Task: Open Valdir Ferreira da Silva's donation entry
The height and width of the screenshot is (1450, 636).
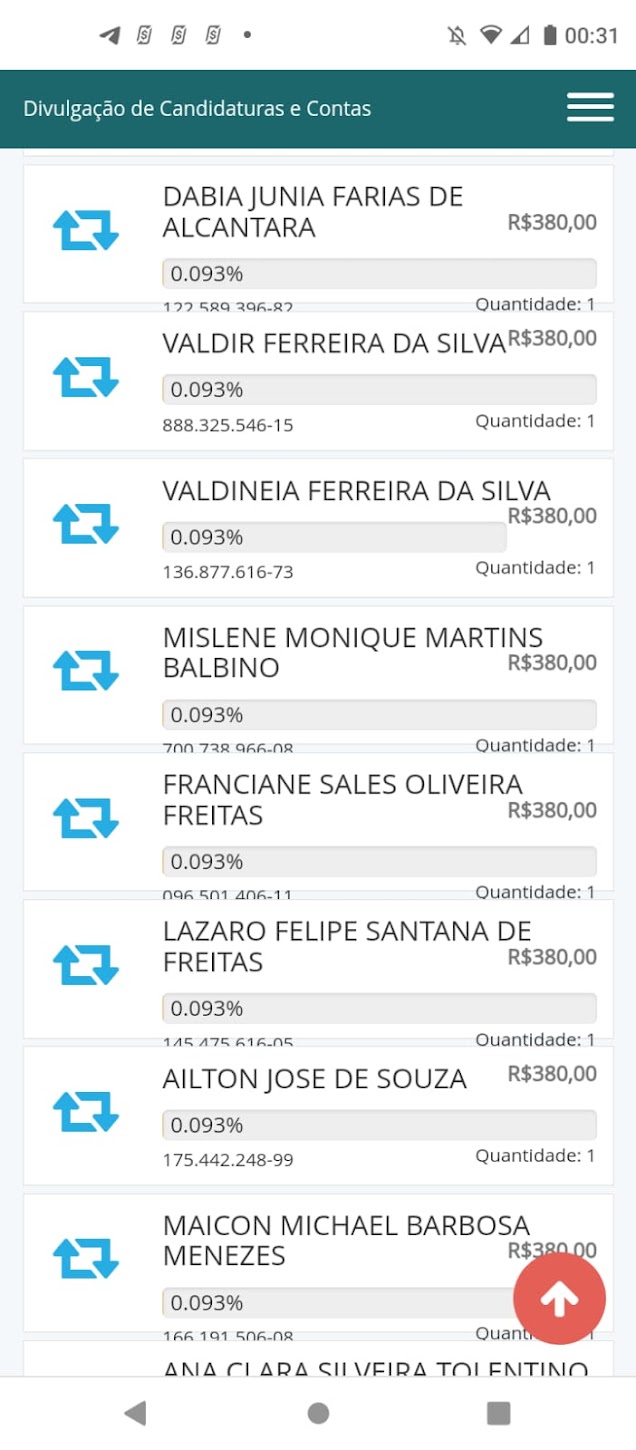Action: (x=318, y=381)
